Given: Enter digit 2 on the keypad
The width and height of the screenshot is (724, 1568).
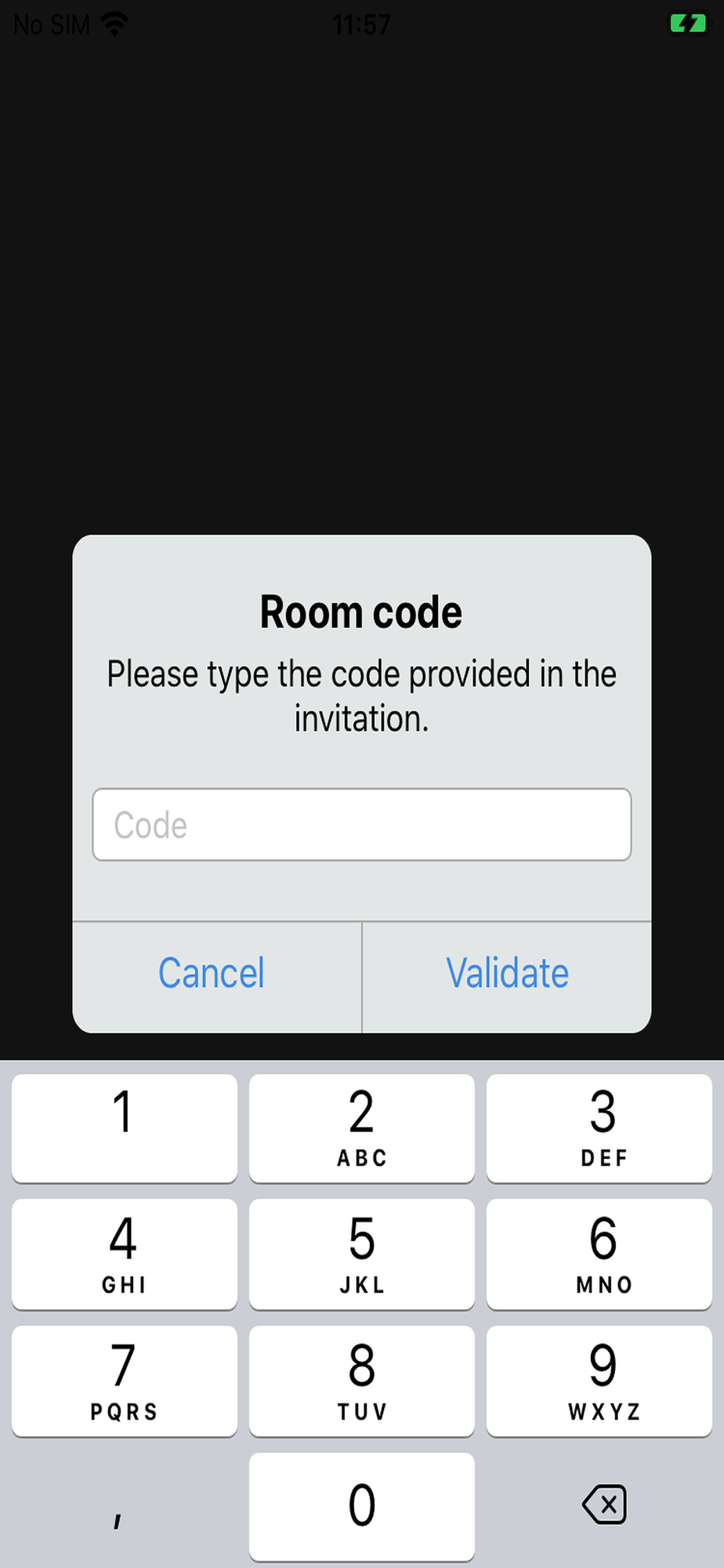Looking at the screenshot, I should coord(362,1128).
